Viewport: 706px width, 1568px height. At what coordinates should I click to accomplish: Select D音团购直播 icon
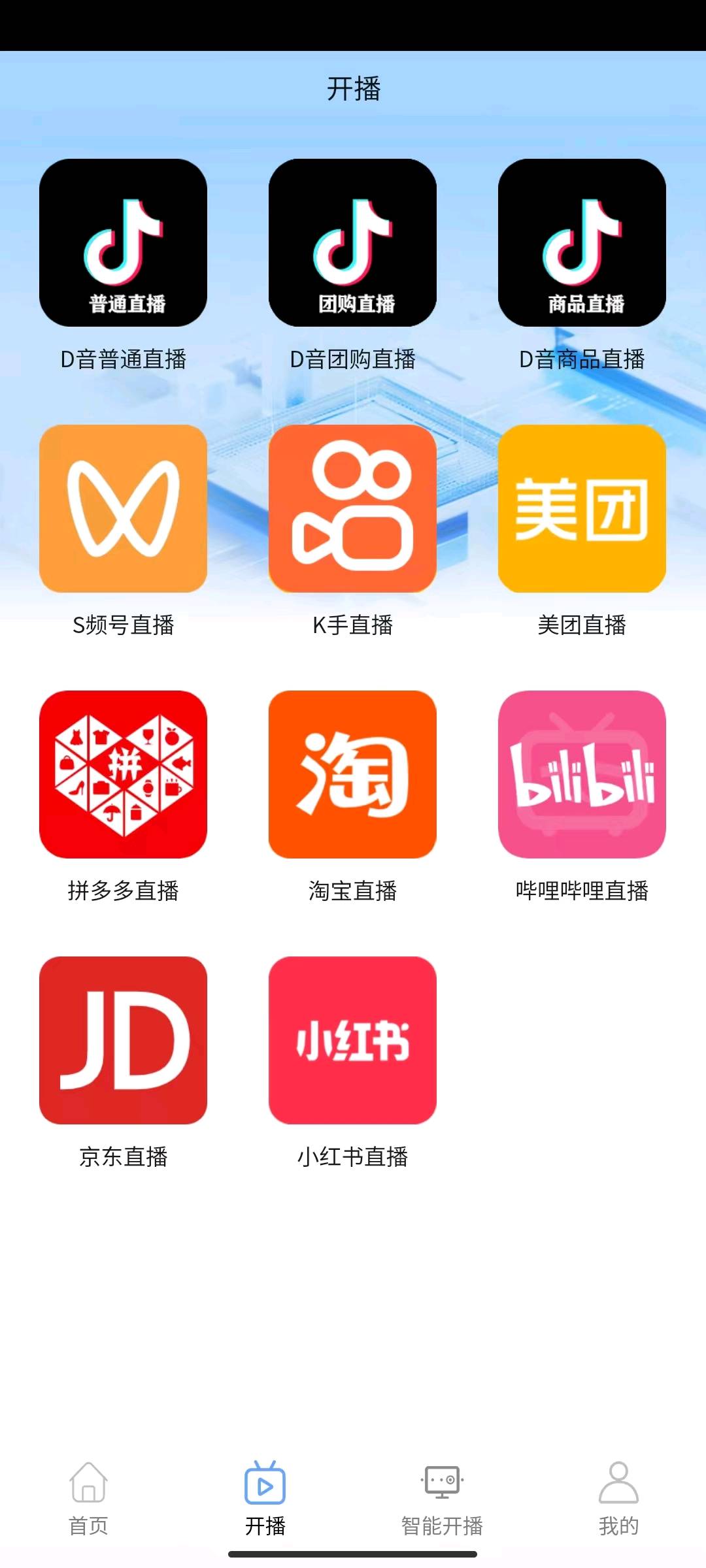click(353, 245)
